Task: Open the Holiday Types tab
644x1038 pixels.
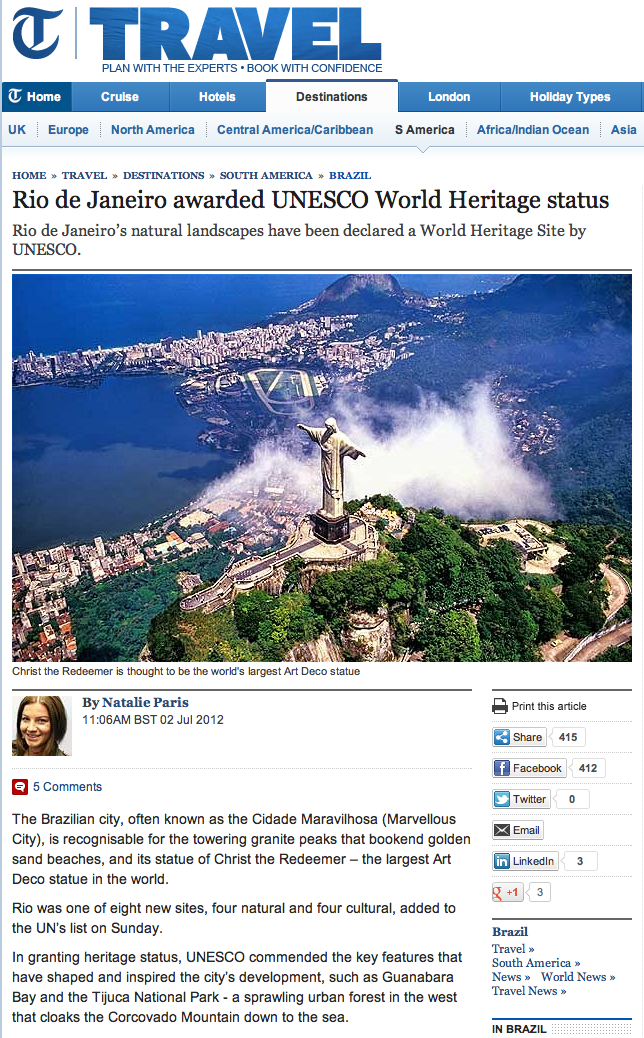Action: pyautogui.click(x=570, y=97)
